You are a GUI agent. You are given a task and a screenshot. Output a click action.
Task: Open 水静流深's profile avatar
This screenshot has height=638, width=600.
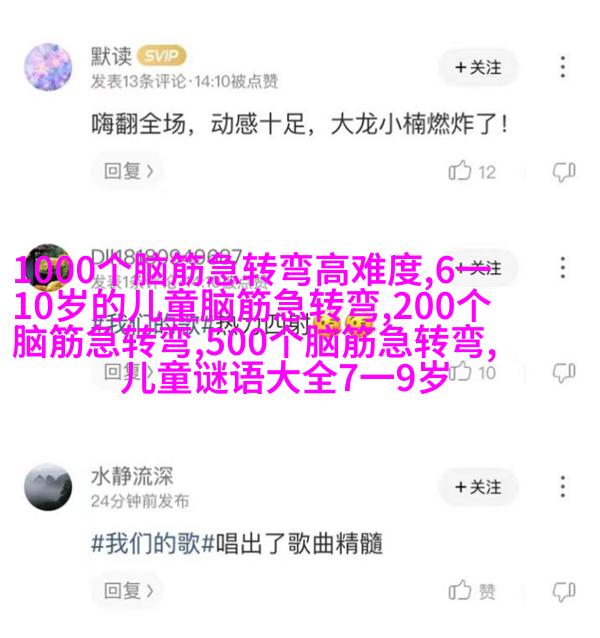coord(48,487)
